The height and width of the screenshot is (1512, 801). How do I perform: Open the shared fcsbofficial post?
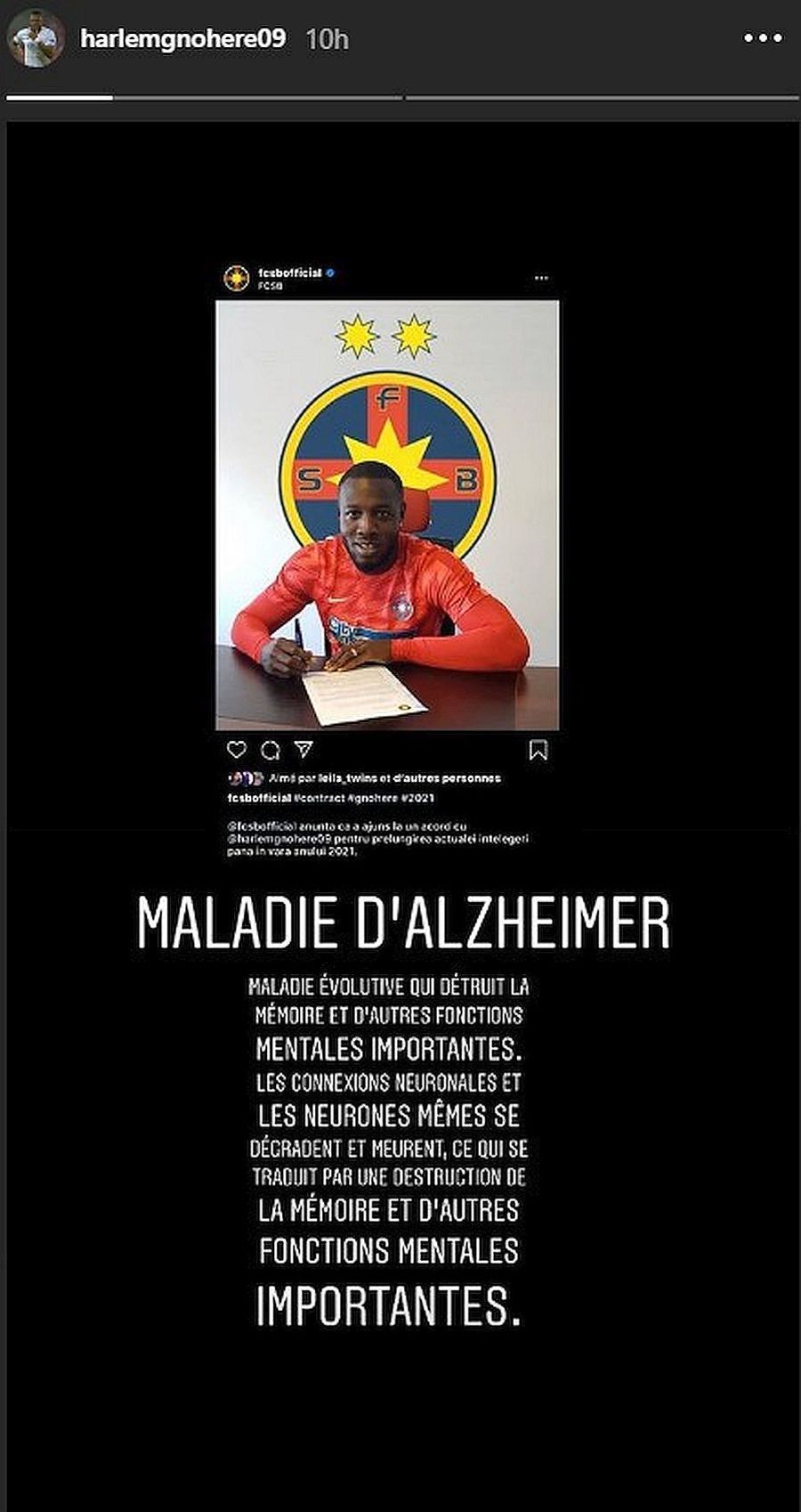(387, 560)
